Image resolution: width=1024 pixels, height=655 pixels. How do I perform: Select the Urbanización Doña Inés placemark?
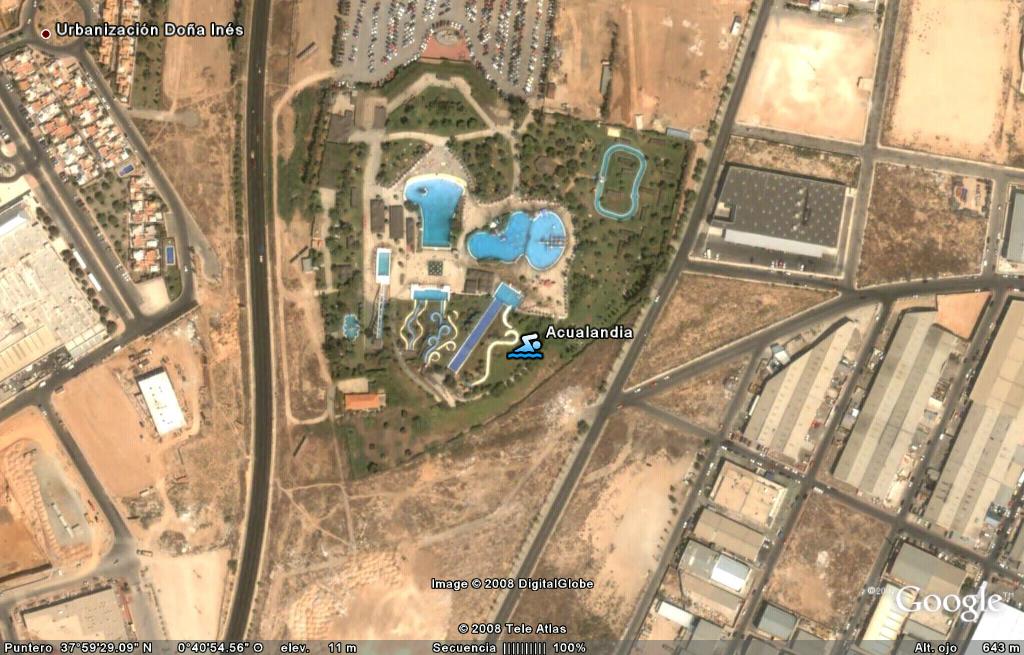(45, 33)
